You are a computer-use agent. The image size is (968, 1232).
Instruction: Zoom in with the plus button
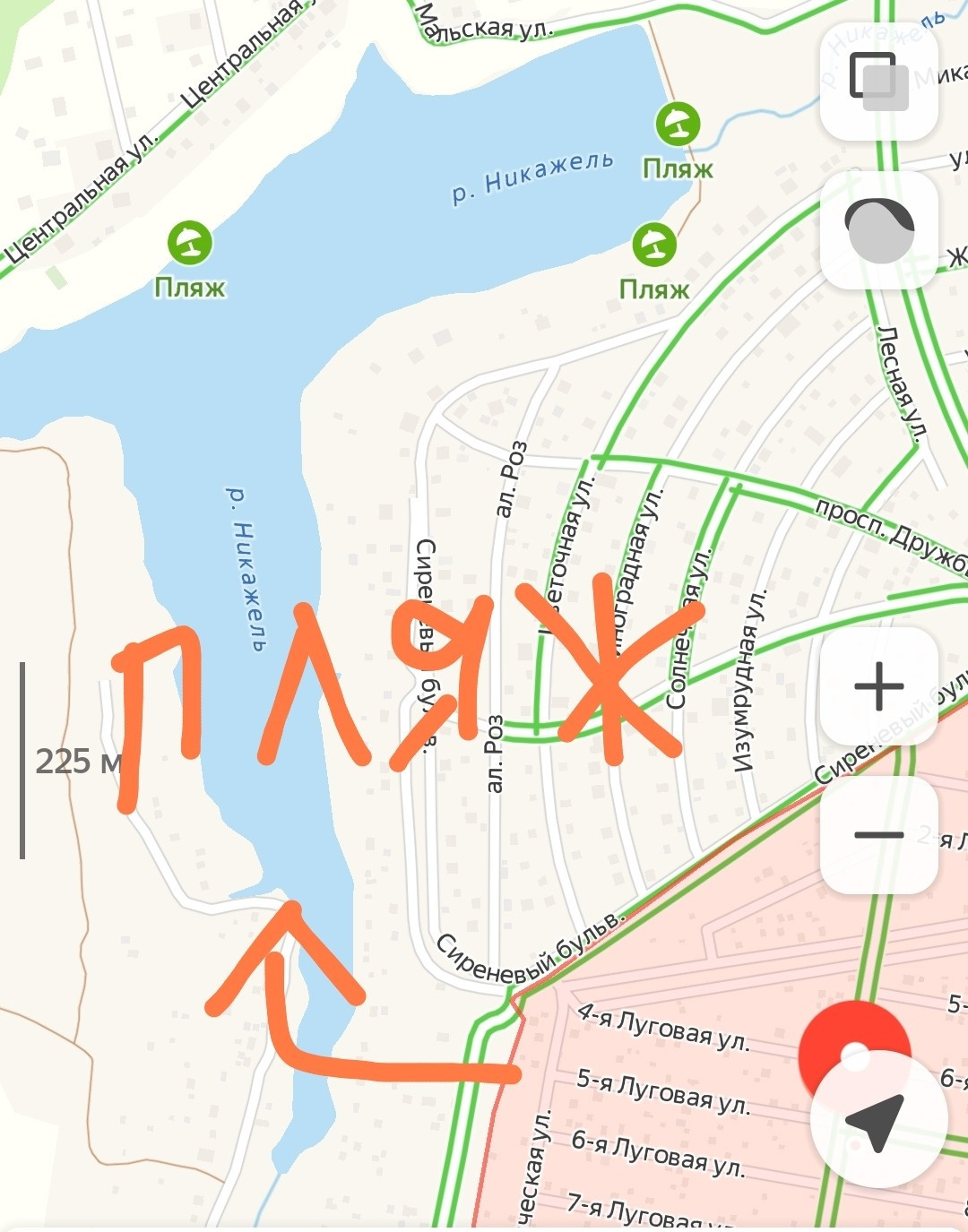tap(878, 686)
